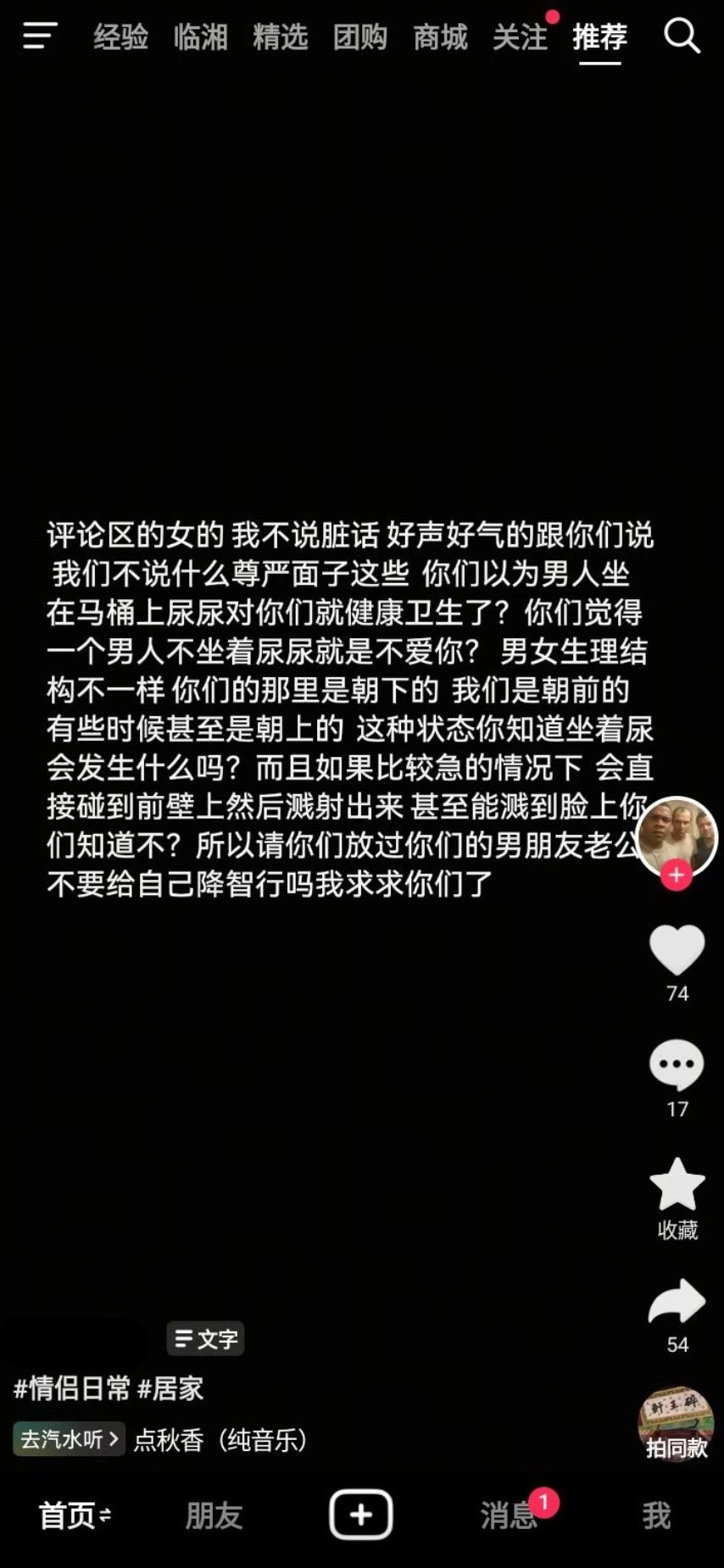This screenshot has height=1568, width=724.
Task: Tap the 文字 chip
Action: (x=206, y=1338)
